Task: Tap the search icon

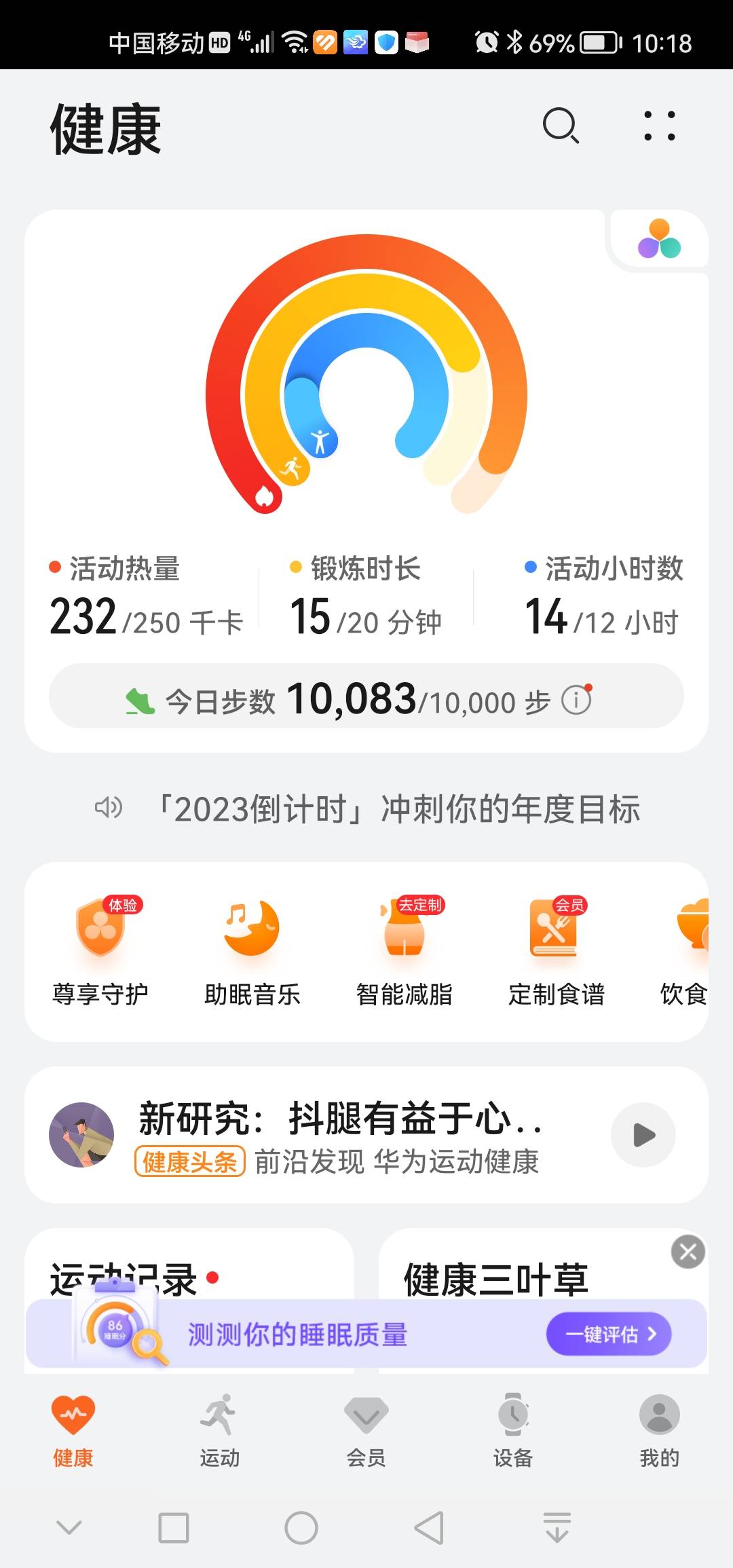Action: pyautogui.click(x=561, y=126)
